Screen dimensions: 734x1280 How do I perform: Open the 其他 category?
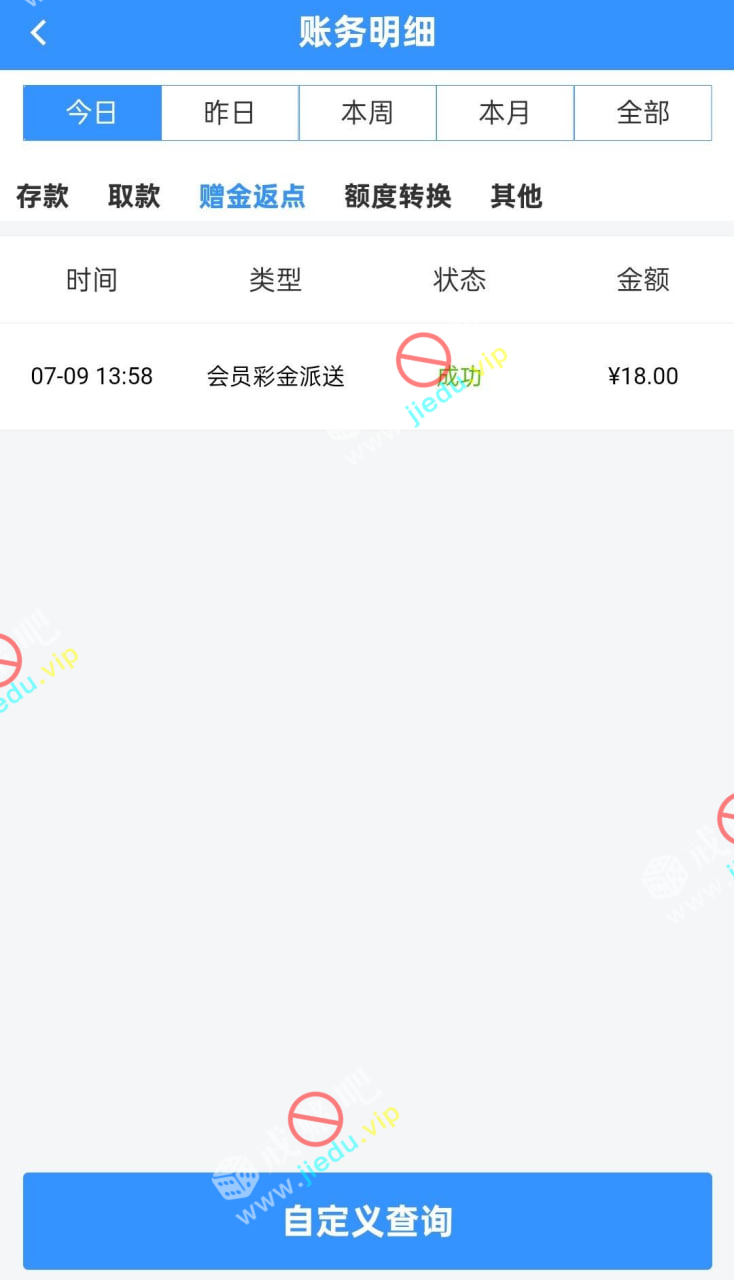tap(516, 196)
